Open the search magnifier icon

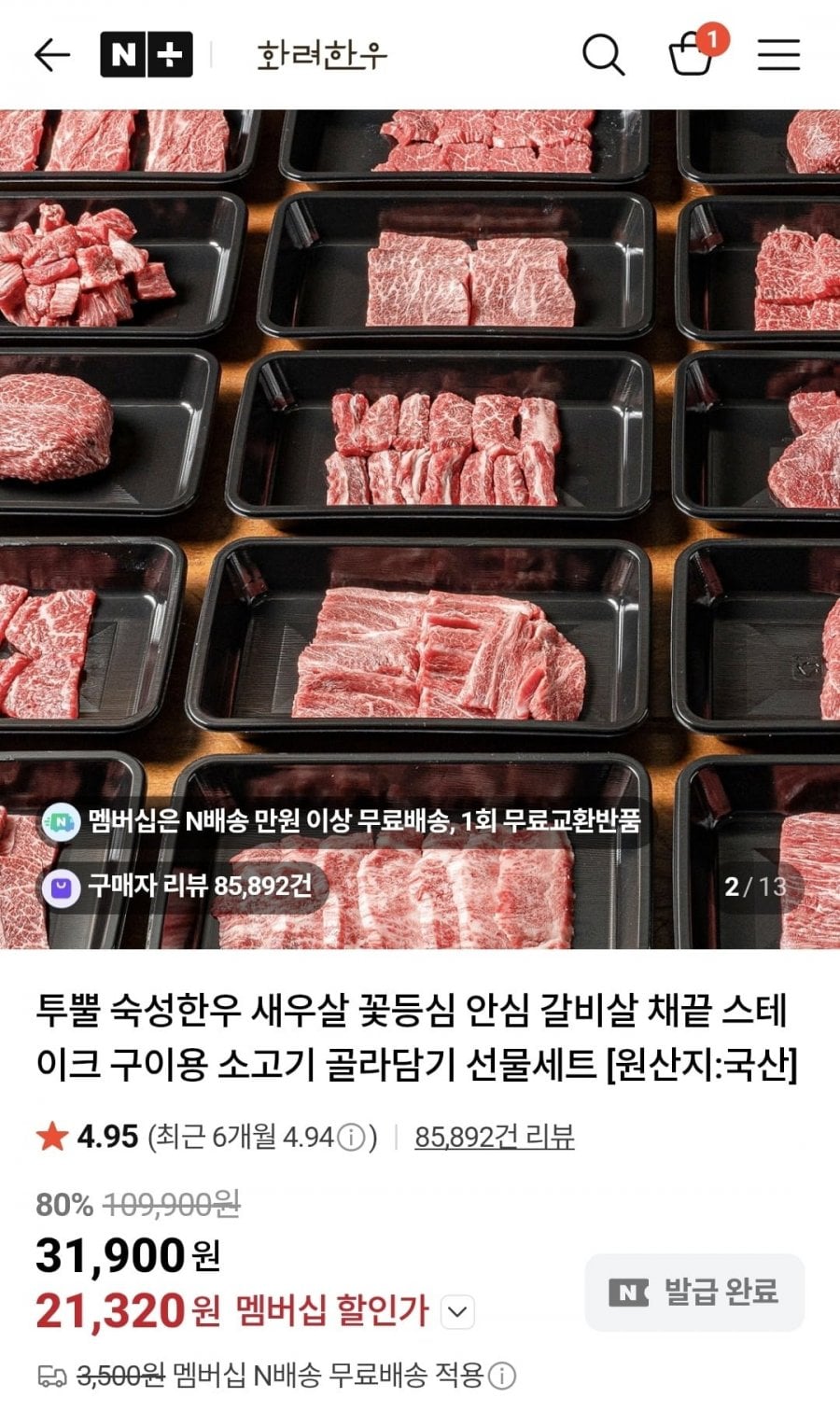tap(603, 56)
